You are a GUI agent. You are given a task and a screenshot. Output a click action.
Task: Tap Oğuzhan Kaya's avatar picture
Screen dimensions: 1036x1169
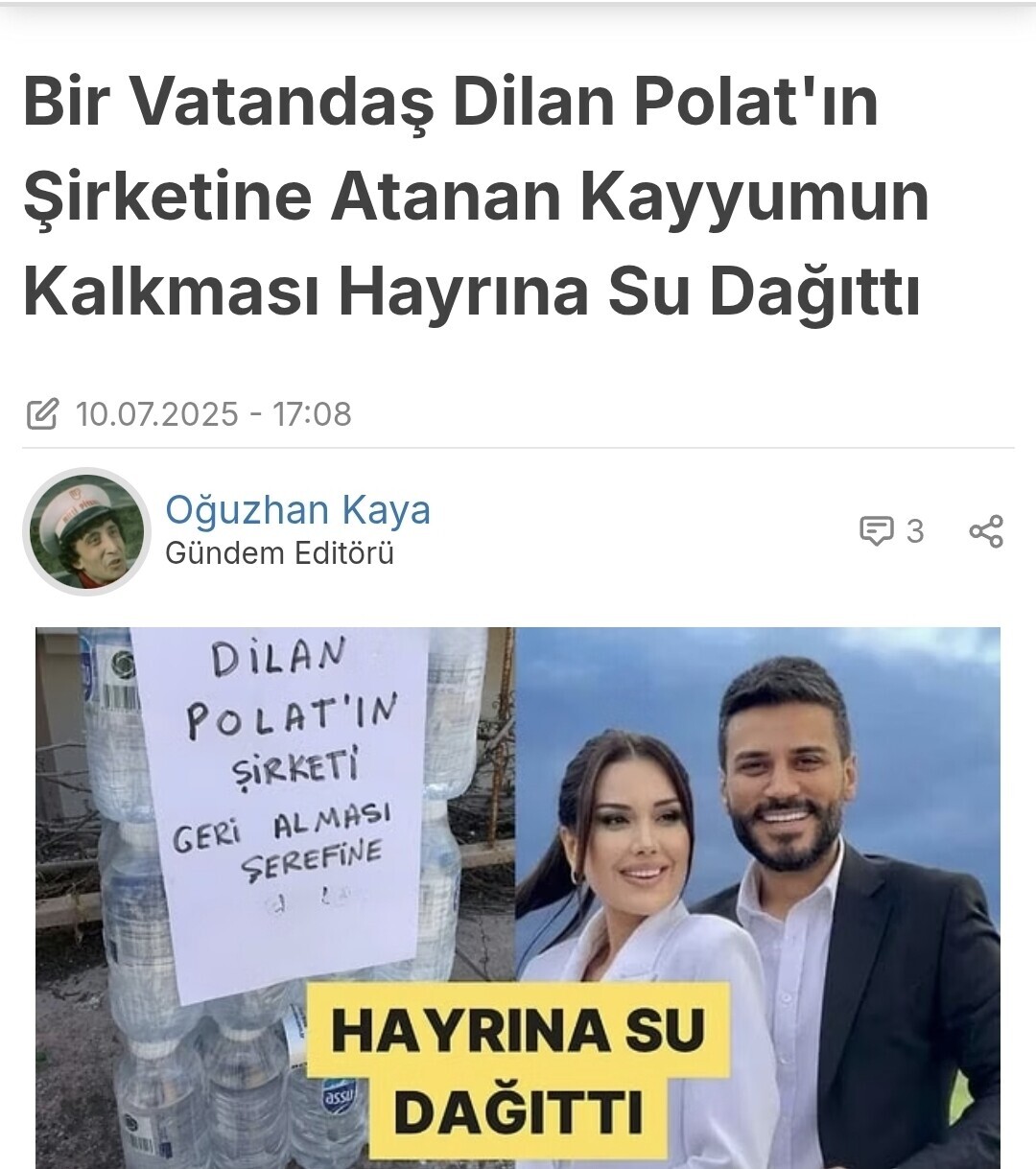click(87, 531)
